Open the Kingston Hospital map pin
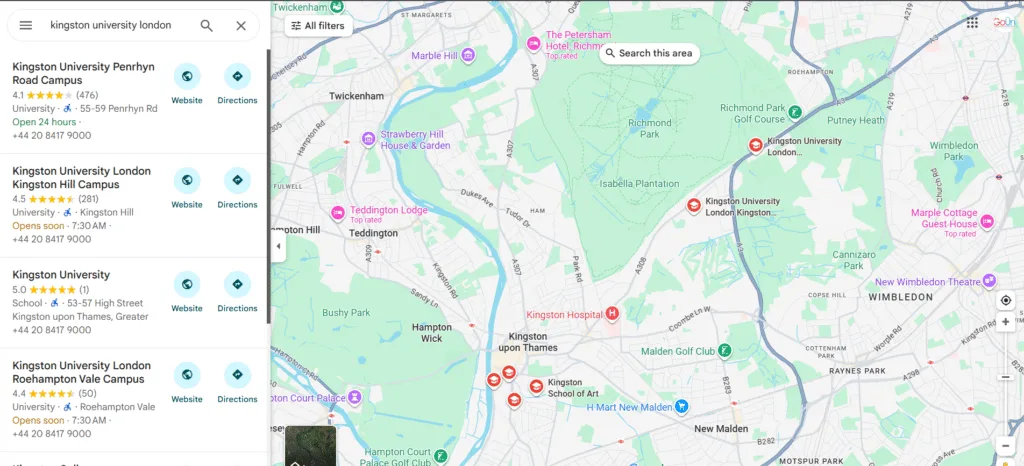 (x=613, y=314)
